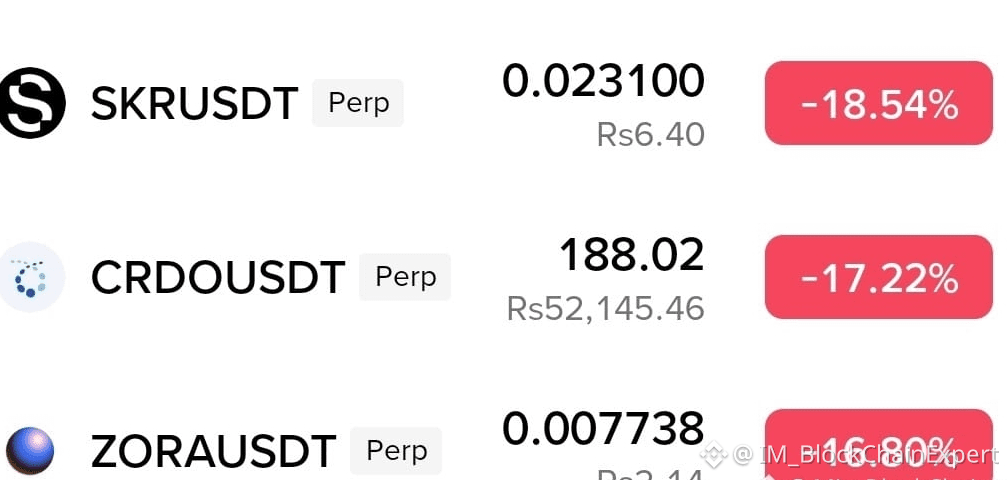1007x480 pixels.
Task: Tap the -17.22% change badge for CRDOUSDT
Action: pyautogui.click(x=879, y=277)
